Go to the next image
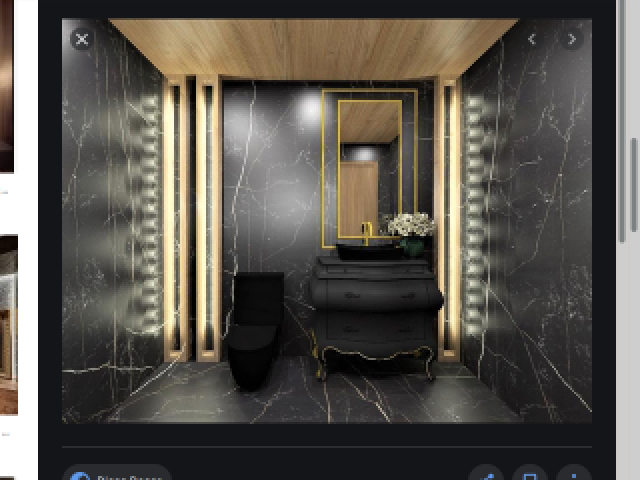This screenshot has width=640, height=480. [571, 39]
